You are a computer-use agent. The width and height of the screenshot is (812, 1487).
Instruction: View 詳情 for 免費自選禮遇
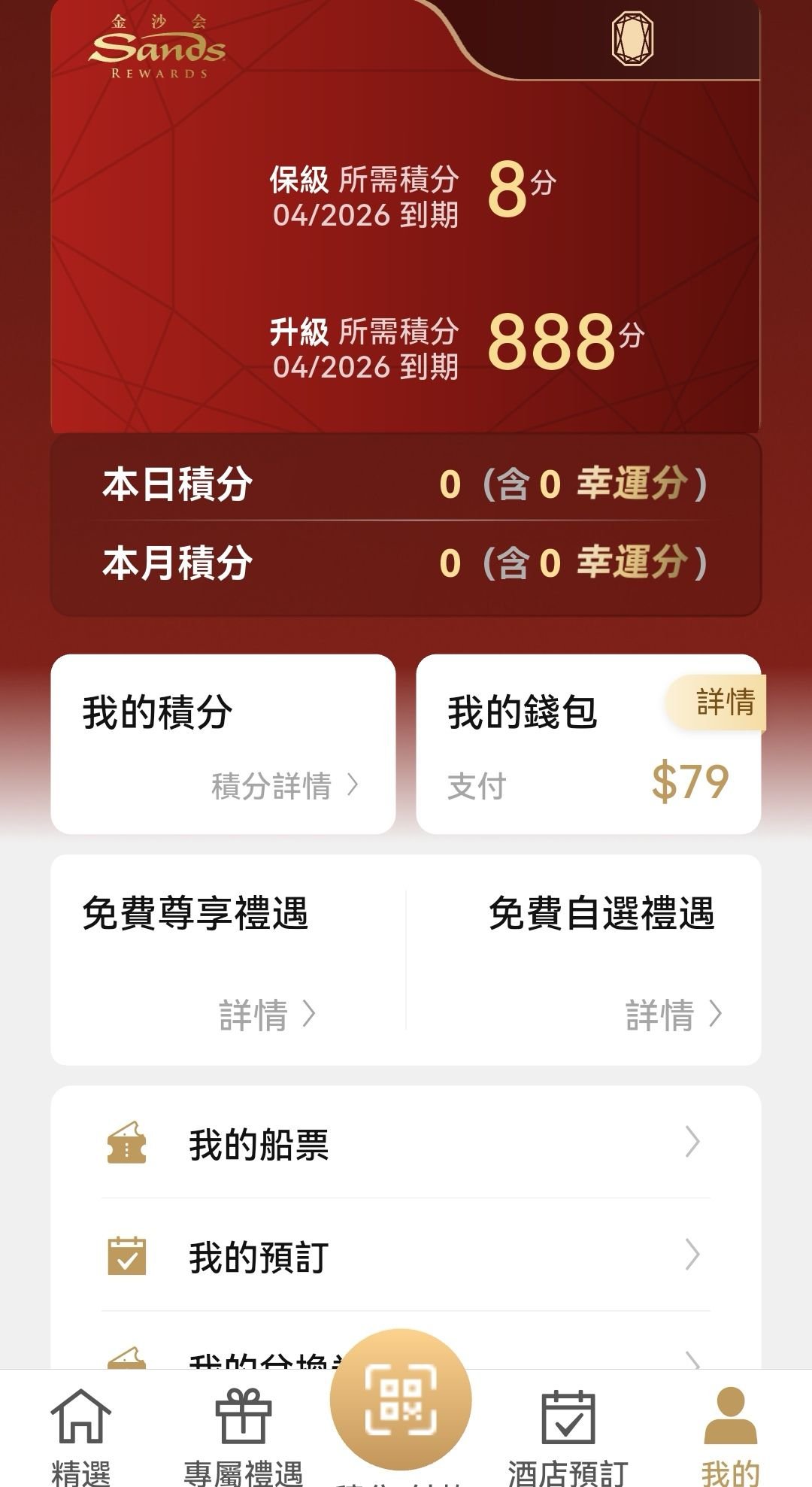point(672,1014)
